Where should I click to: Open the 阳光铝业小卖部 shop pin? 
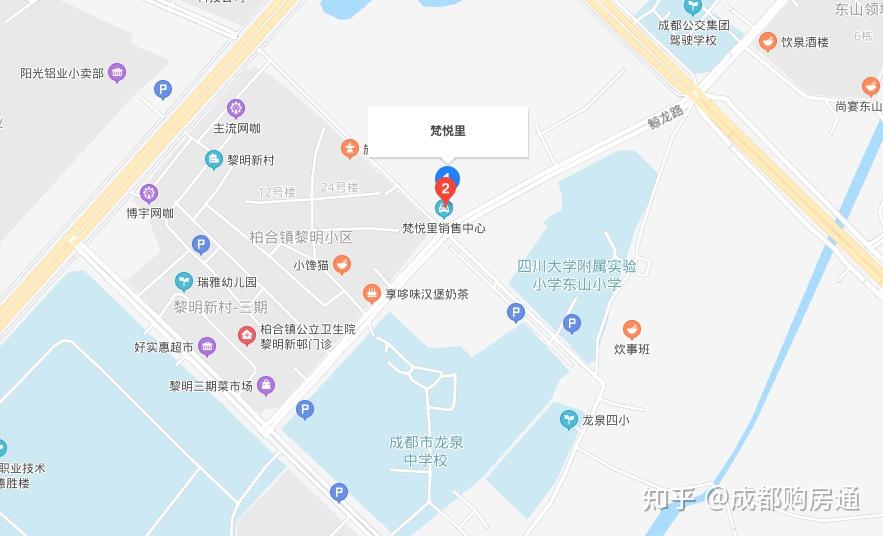coord(117,73)
